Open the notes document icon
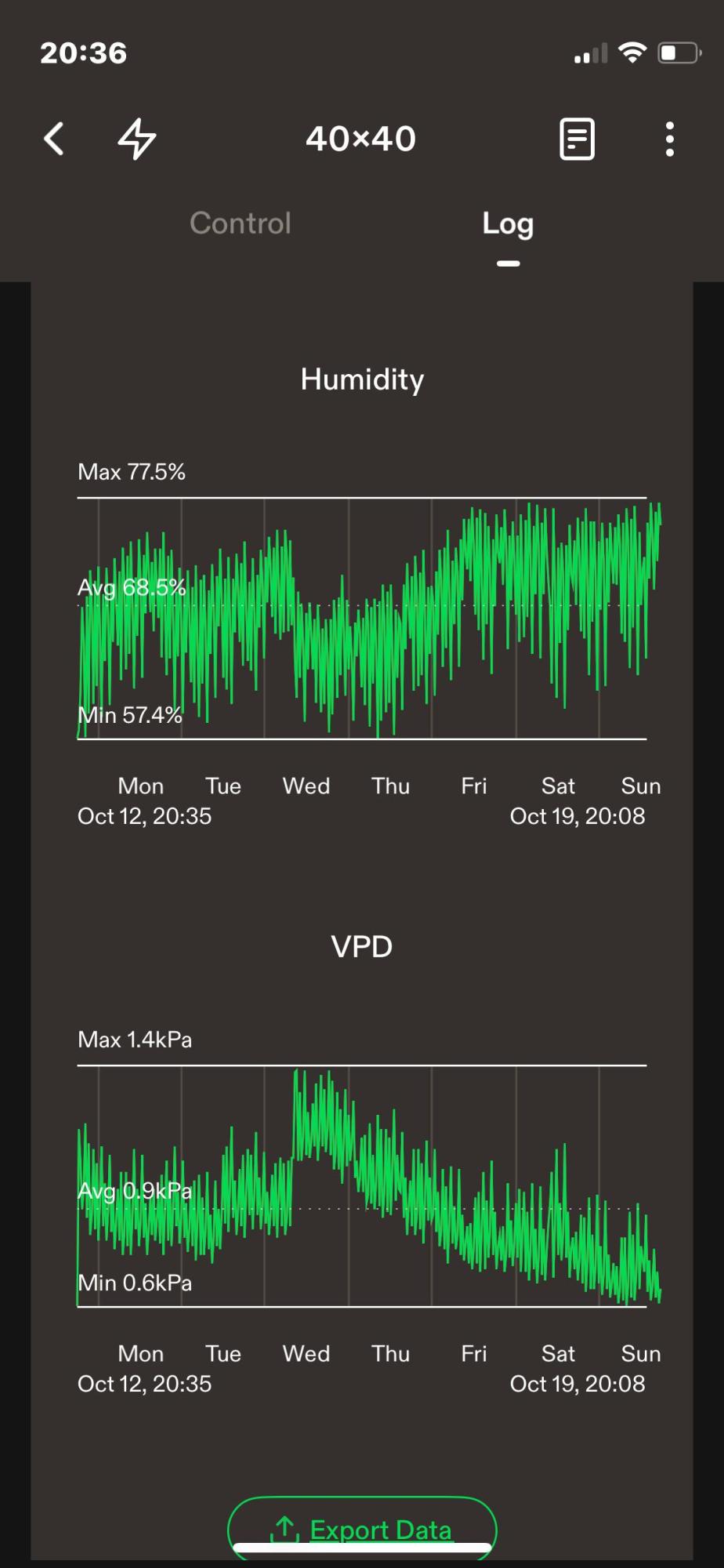Screen dimensions: 724x1568 point(577,139)
